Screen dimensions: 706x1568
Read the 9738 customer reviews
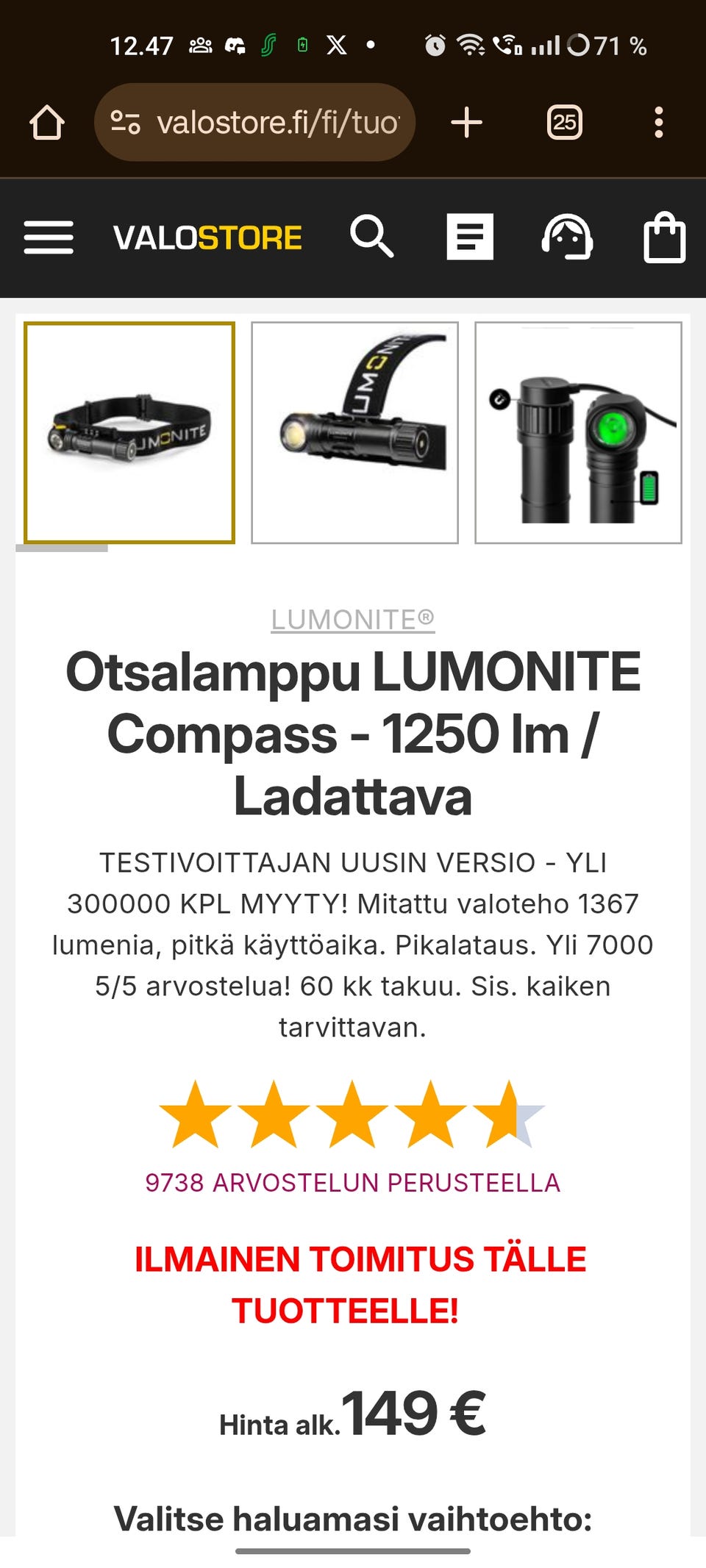(353, 1183)
